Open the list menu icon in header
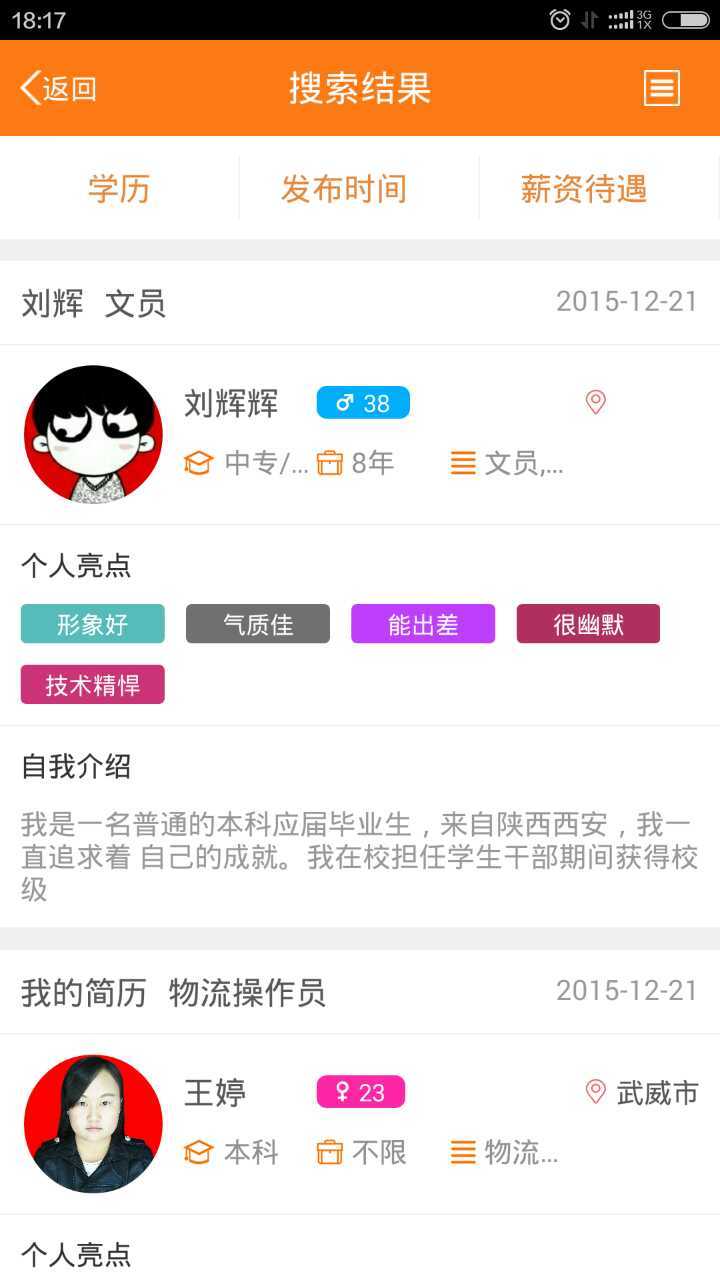Viewport: 720px width, 1280px height. pyautogui.click(x=661, y=88)
